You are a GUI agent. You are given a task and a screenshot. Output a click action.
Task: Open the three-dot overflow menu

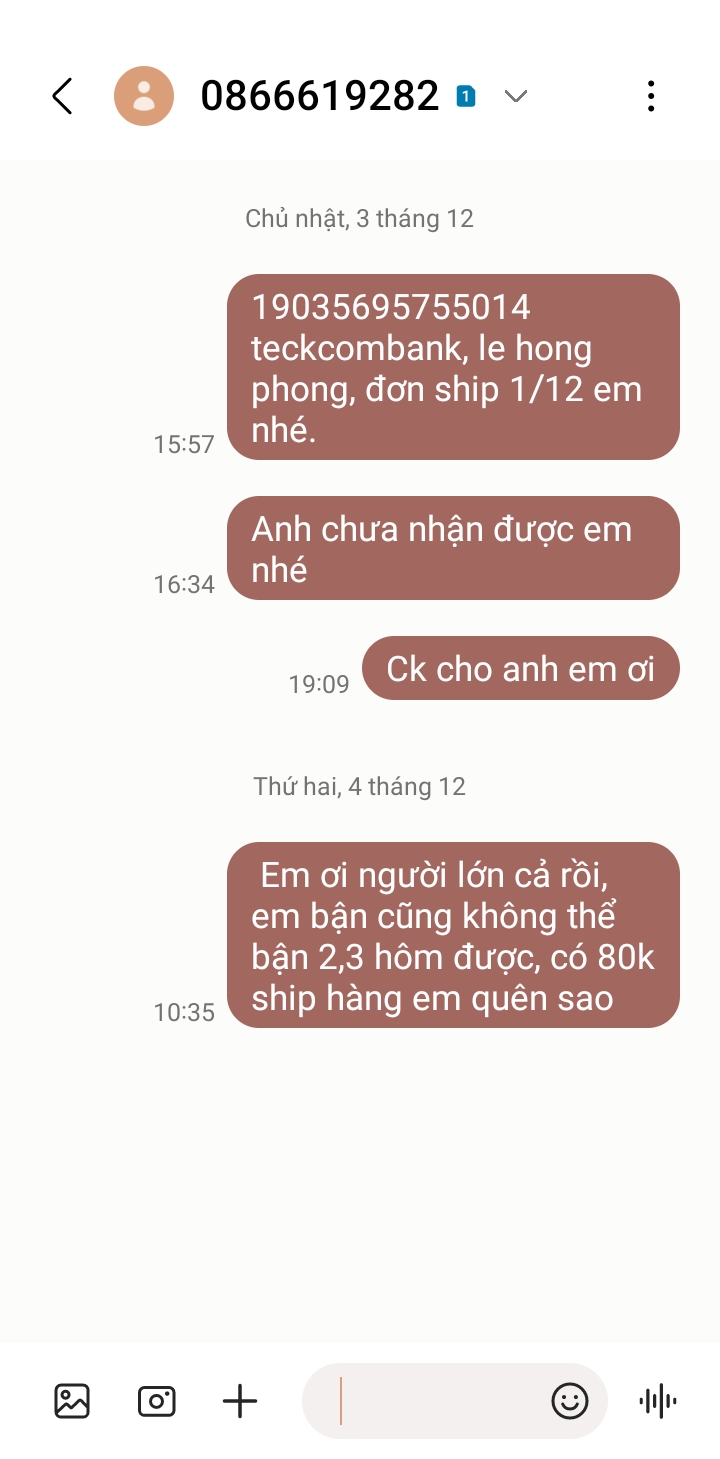(x=651, y=96)
